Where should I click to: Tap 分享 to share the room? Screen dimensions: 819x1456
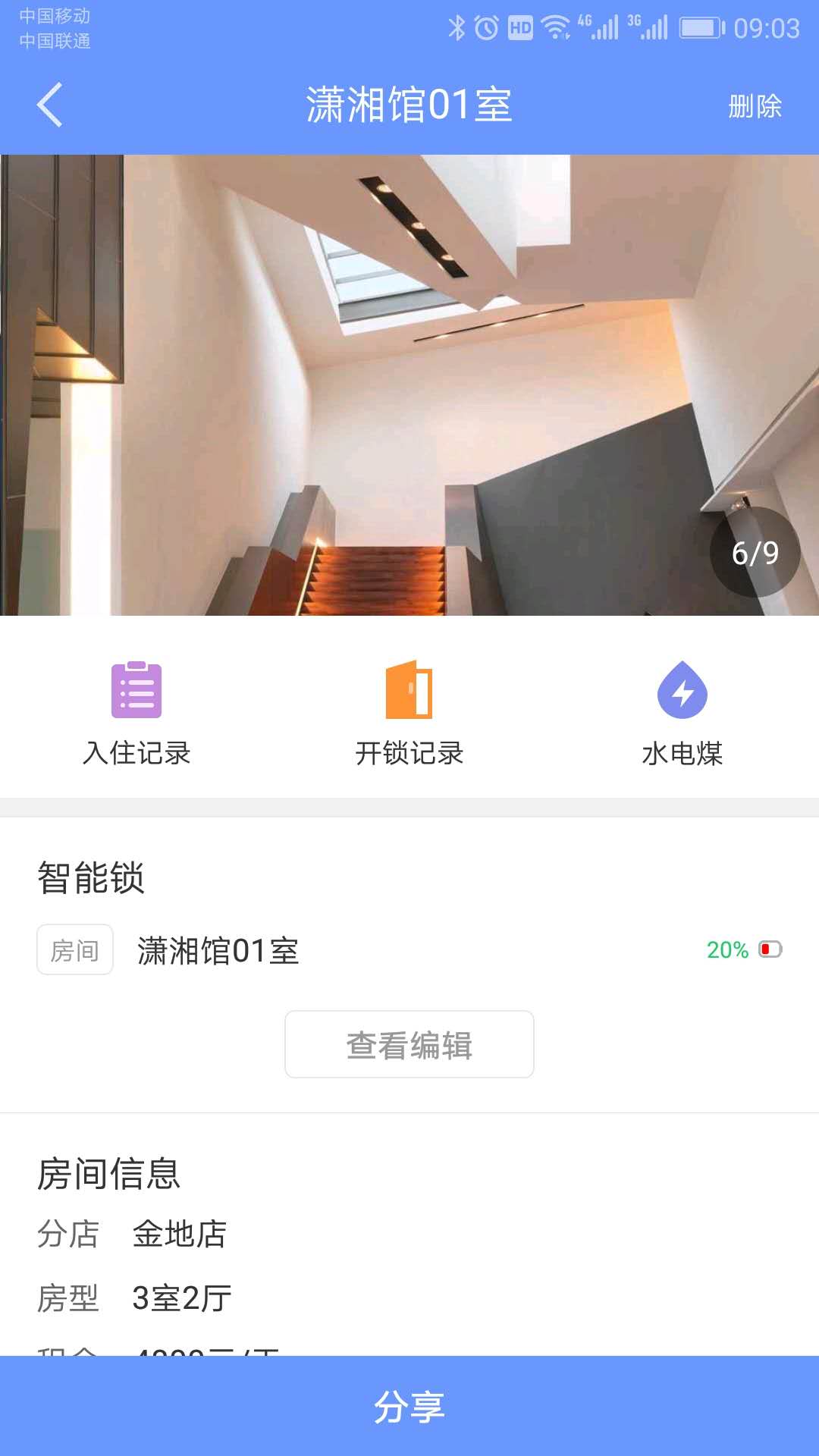pyautogui.click(x=409, y=1407)
